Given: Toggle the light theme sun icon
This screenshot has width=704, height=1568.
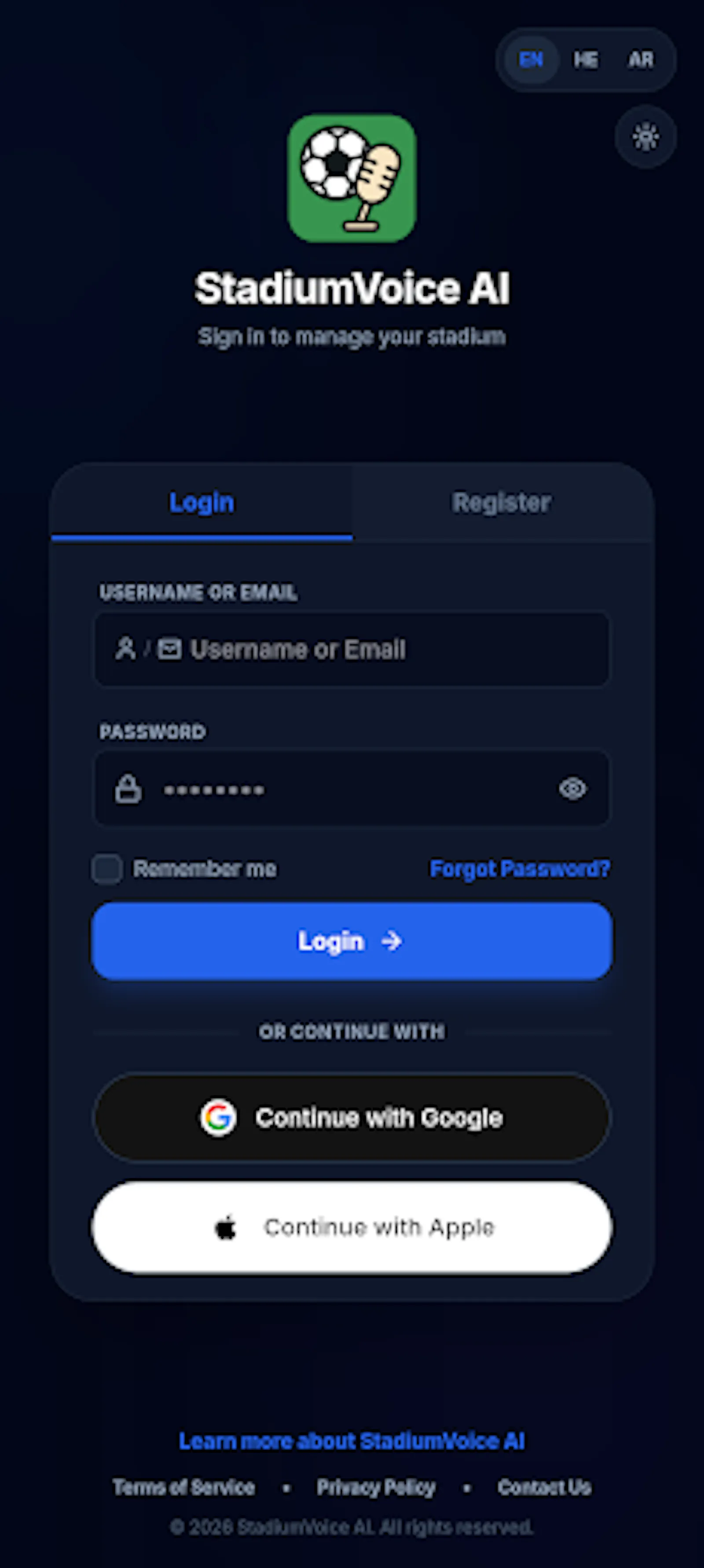Looking at the screenshot, I should point(645,136).
